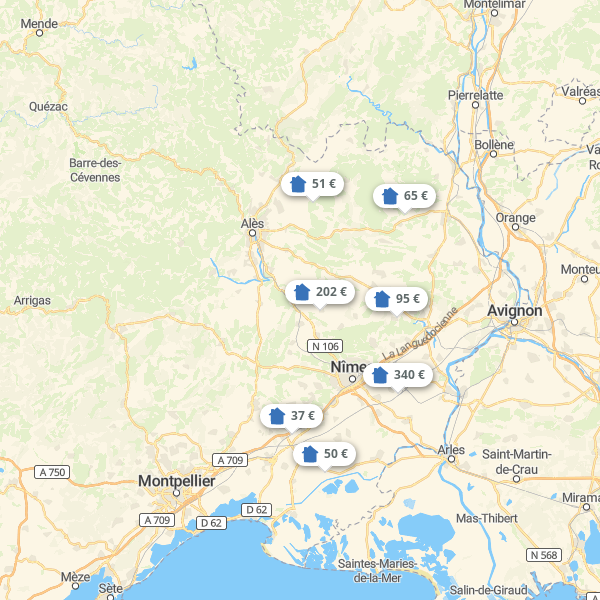Choose the 95 € house marker
The height and width of the screenshot is (600, 600).
click(396, 299)
